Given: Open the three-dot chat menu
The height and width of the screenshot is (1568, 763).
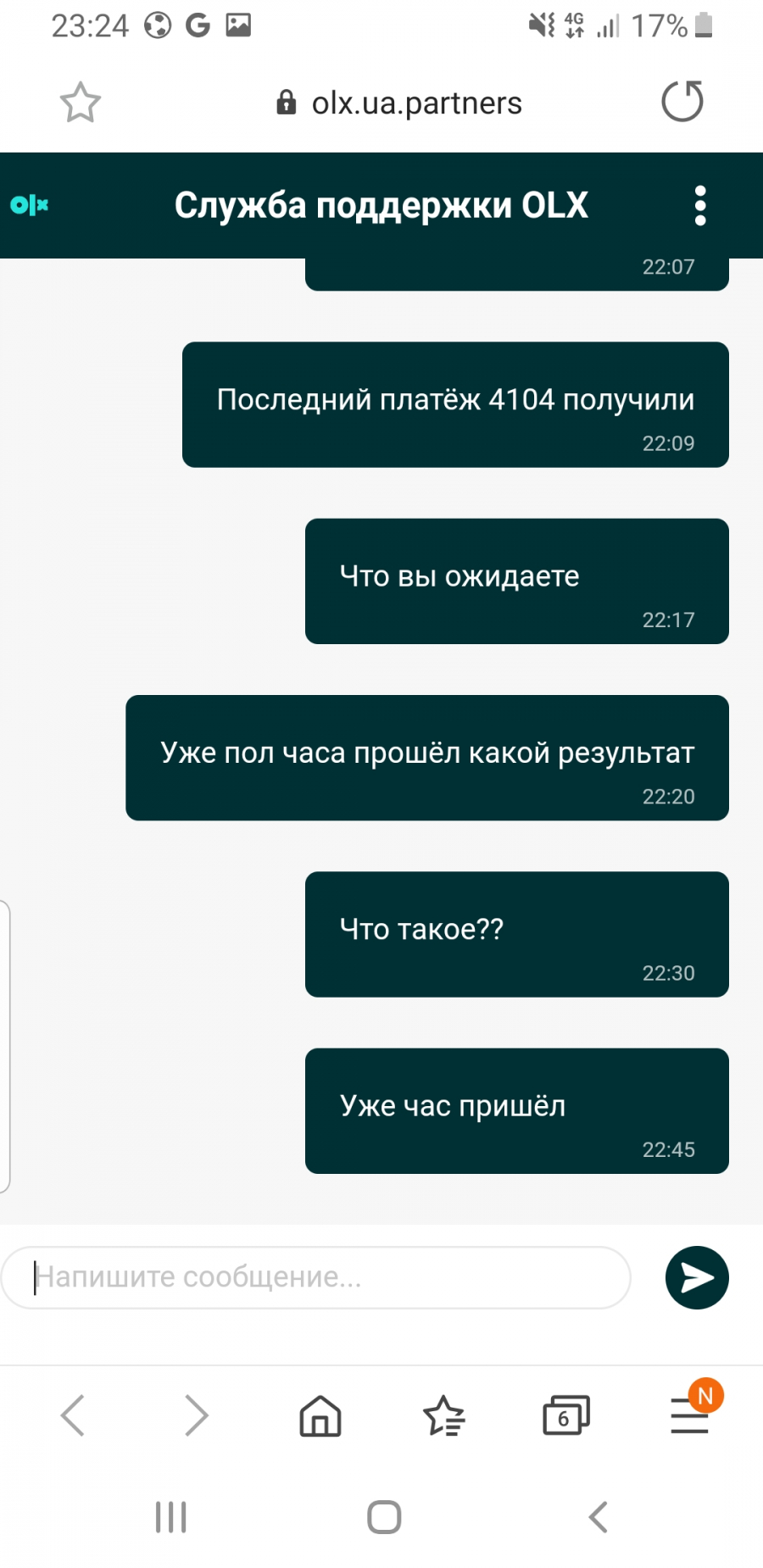Looking at the screenshot, I should point(700,206).
